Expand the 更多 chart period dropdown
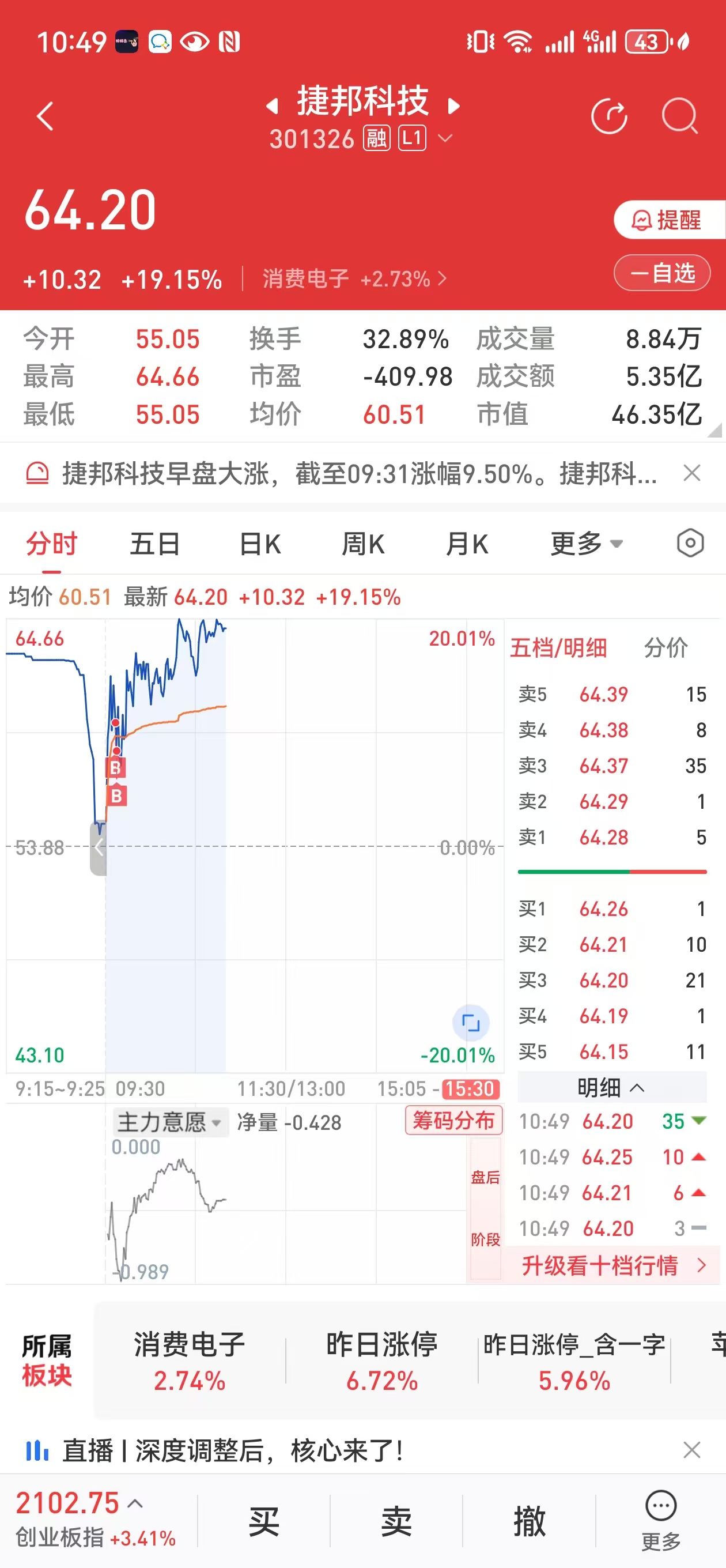This screenshot has height=1568, width=726. 586,544
